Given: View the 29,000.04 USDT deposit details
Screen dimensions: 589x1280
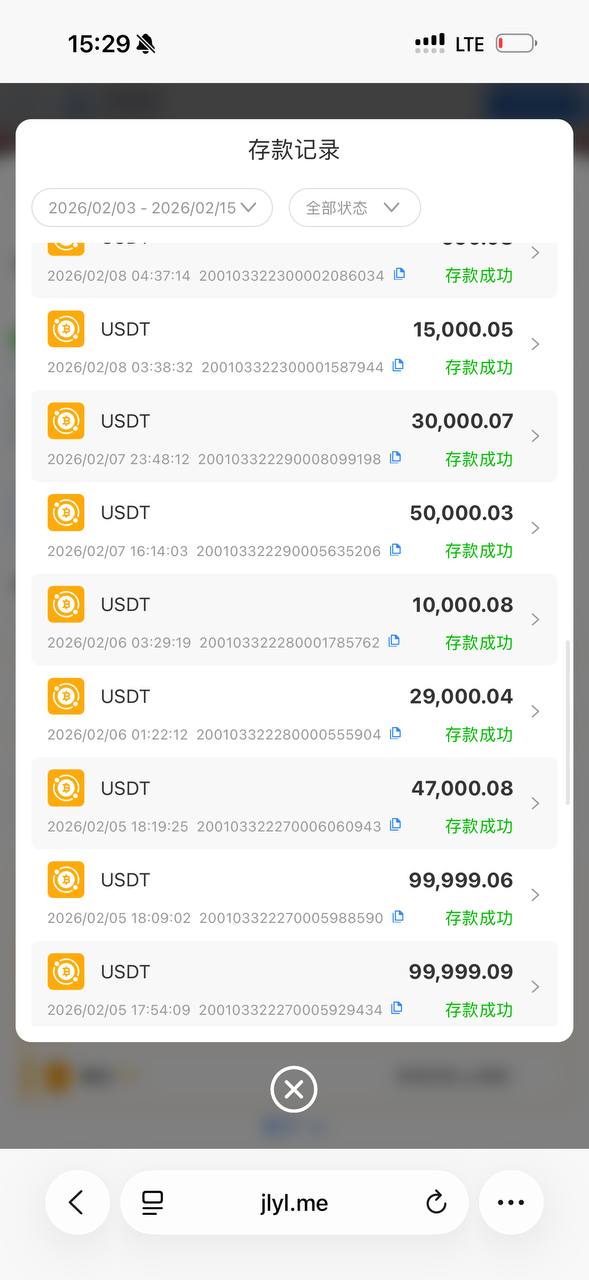Looking at the screenshot, I should point(294,712).
